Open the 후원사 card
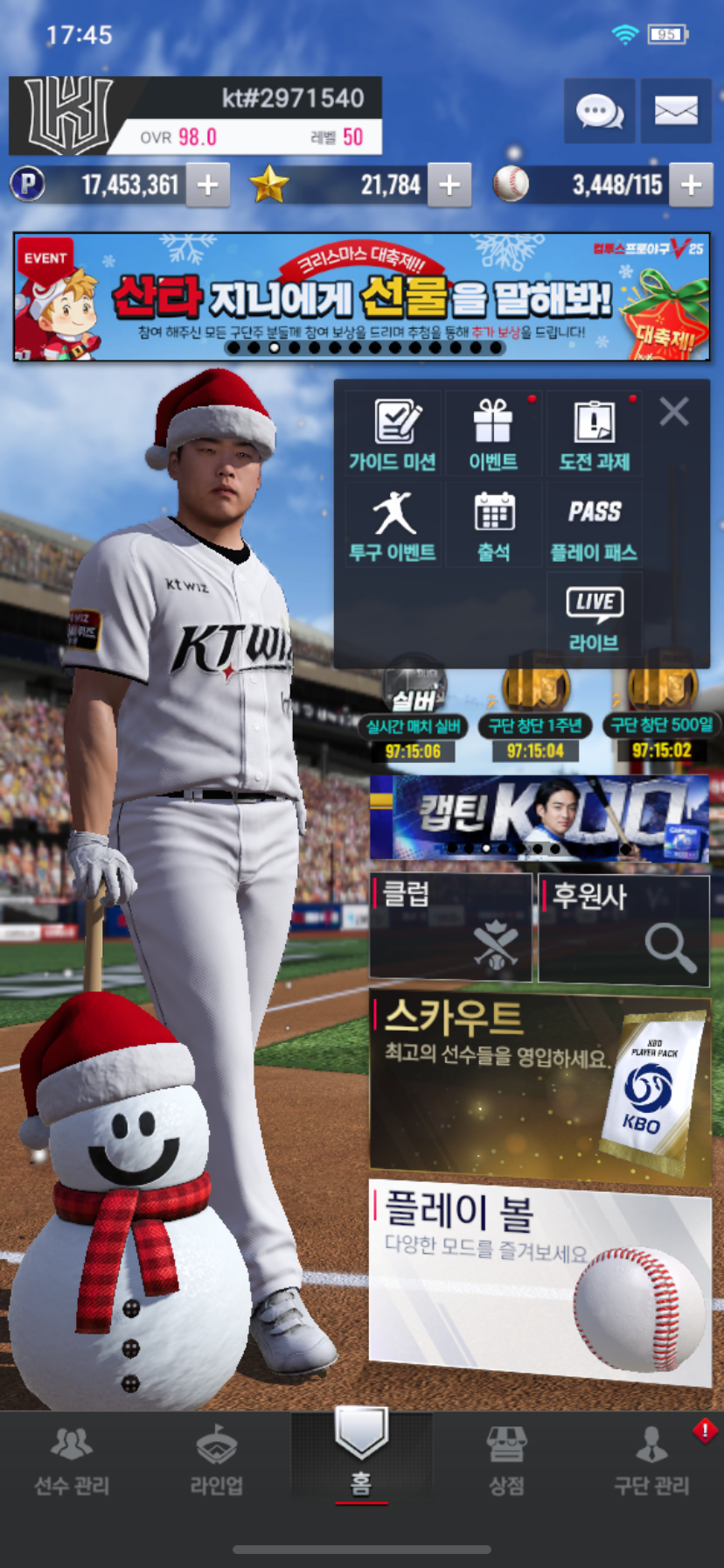This screenshot has height=1568, width=724. [623, 927]
